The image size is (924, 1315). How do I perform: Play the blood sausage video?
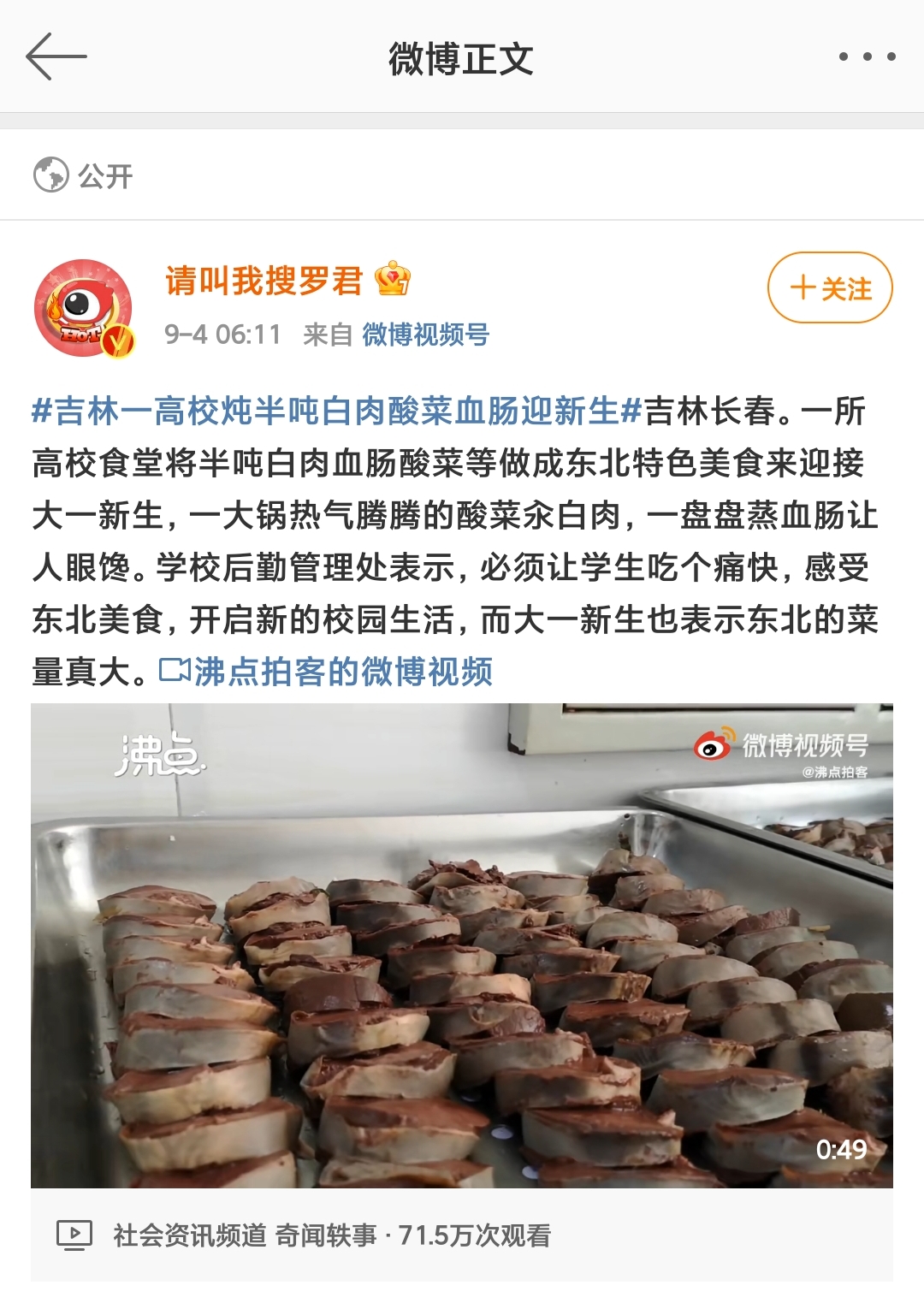(x=461, y=945)
